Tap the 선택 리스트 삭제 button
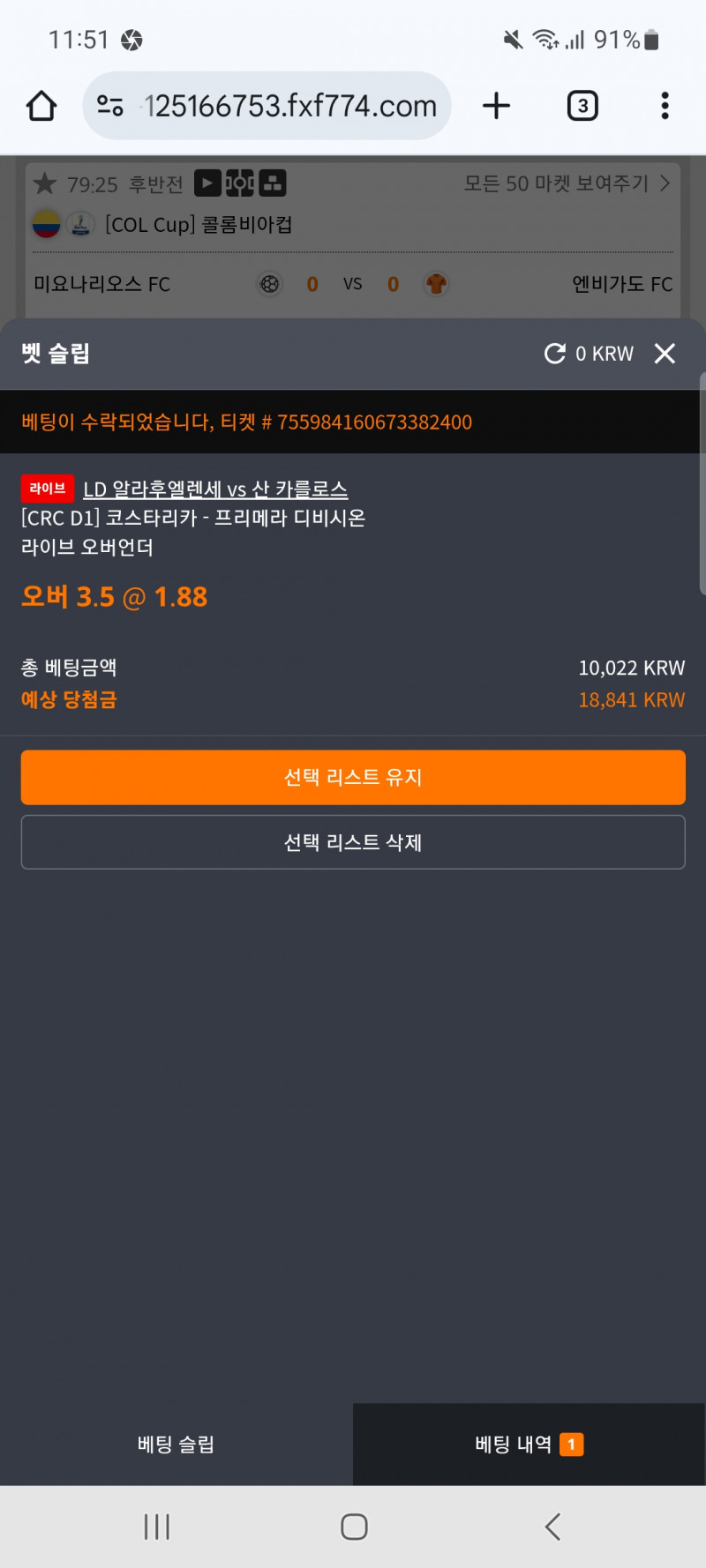 coord(353,842)
